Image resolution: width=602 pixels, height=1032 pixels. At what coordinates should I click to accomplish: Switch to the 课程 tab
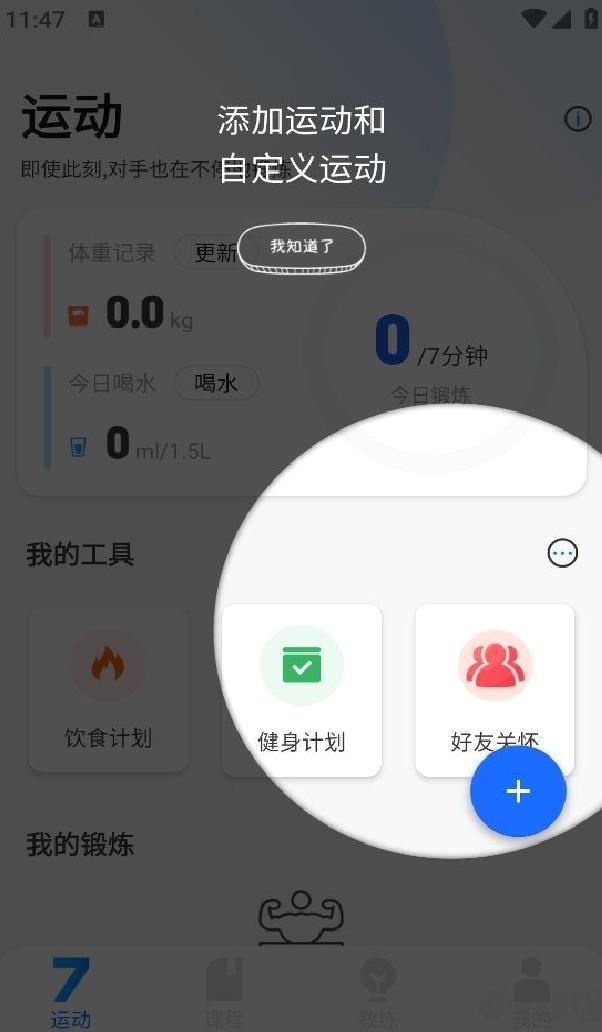pos(224,993)
